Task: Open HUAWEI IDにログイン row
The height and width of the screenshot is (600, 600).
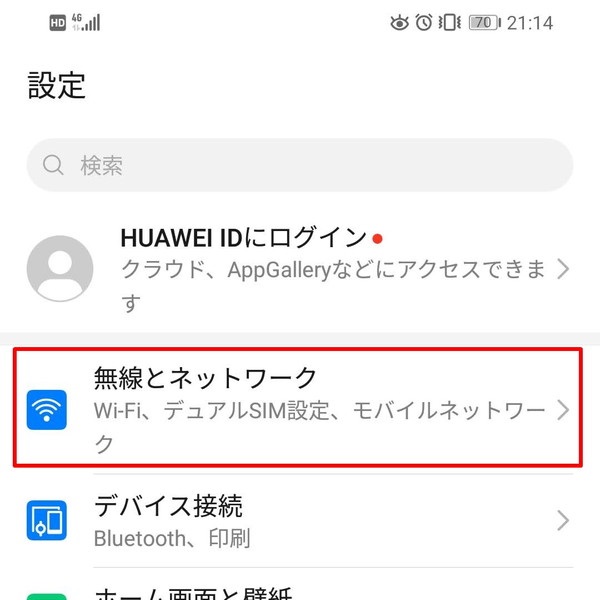Action: point(300,268)
